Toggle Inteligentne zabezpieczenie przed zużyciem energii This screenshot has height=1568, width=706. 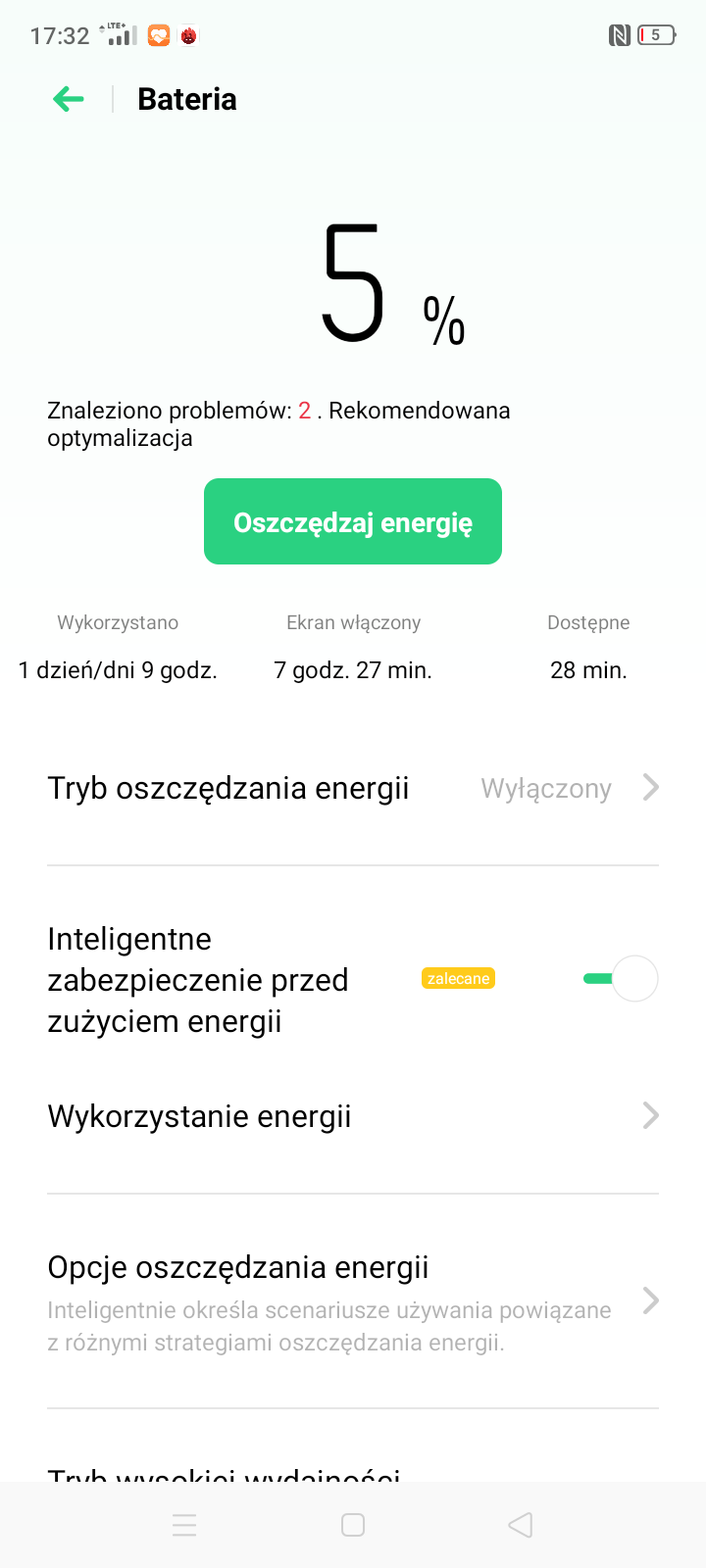pos(620,978)
